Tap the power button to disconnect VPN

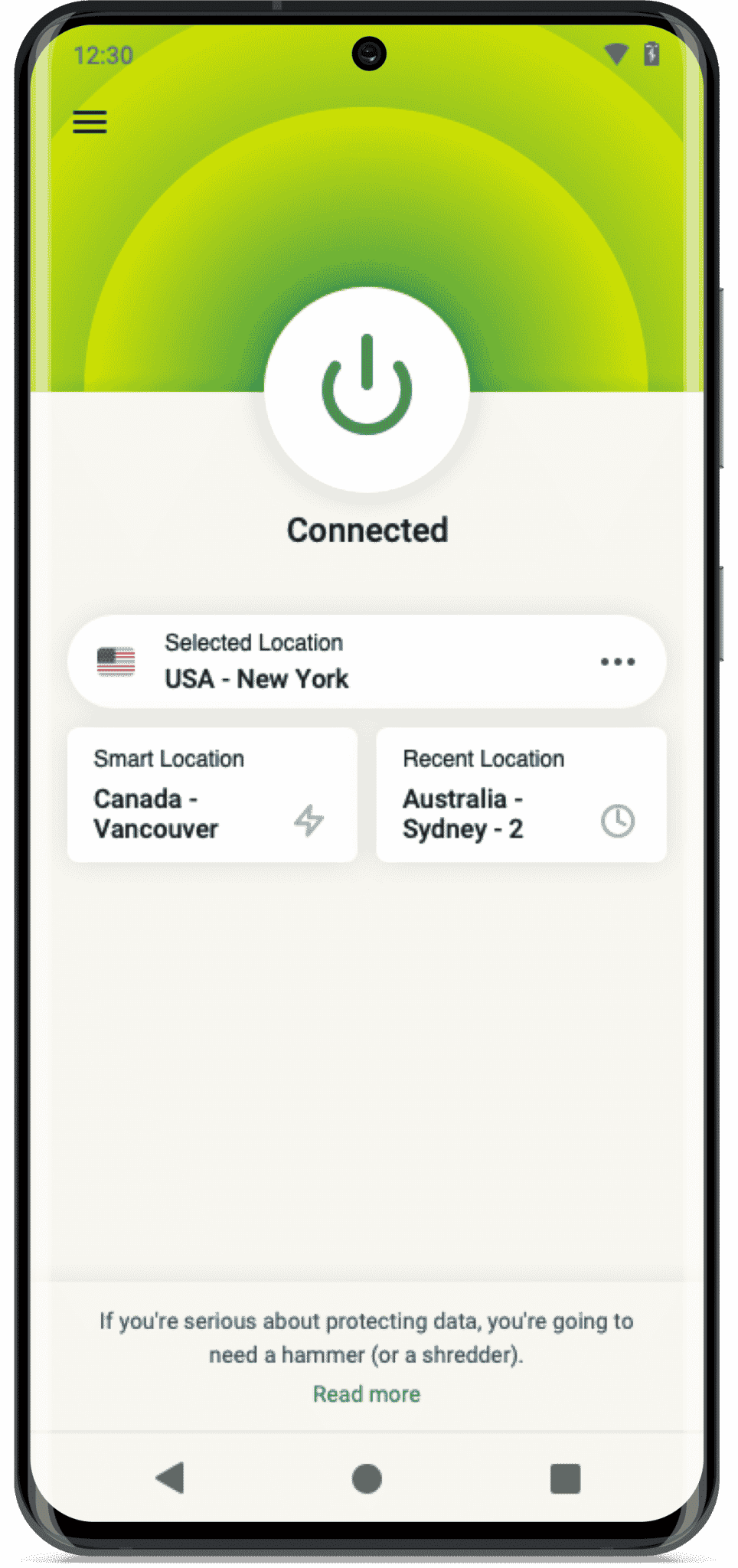[x=367, y=389]
